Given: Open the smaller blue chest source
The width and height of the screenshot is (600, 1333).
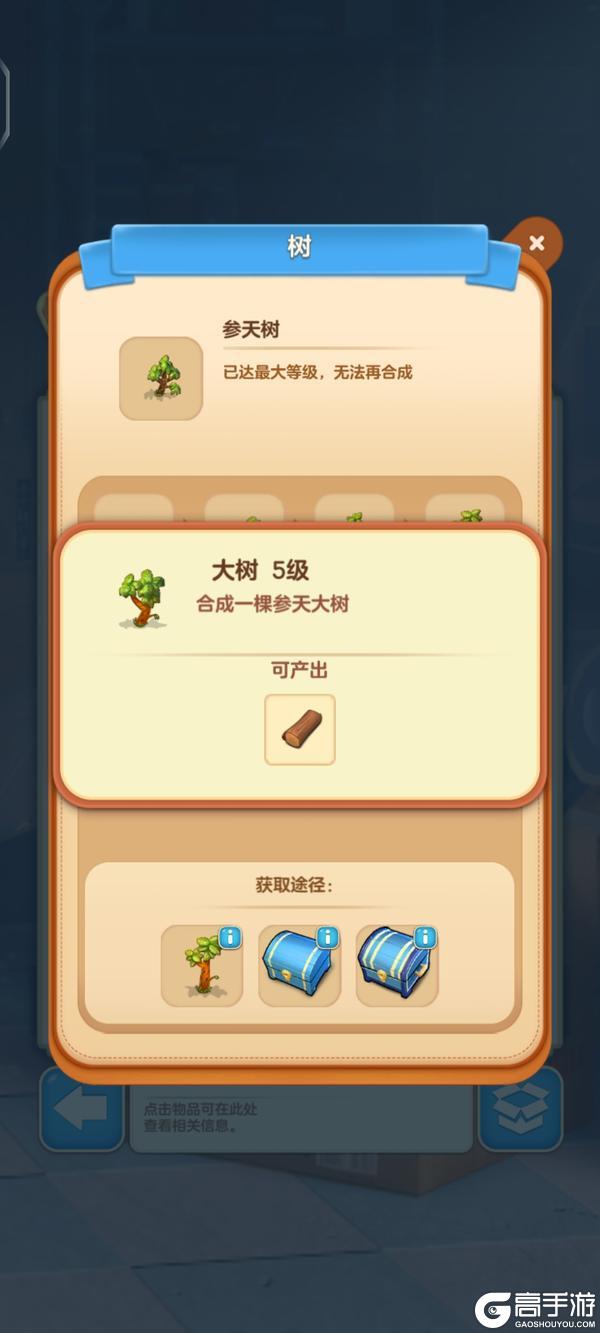Looking at the screenshot, I should pos(299,966).
